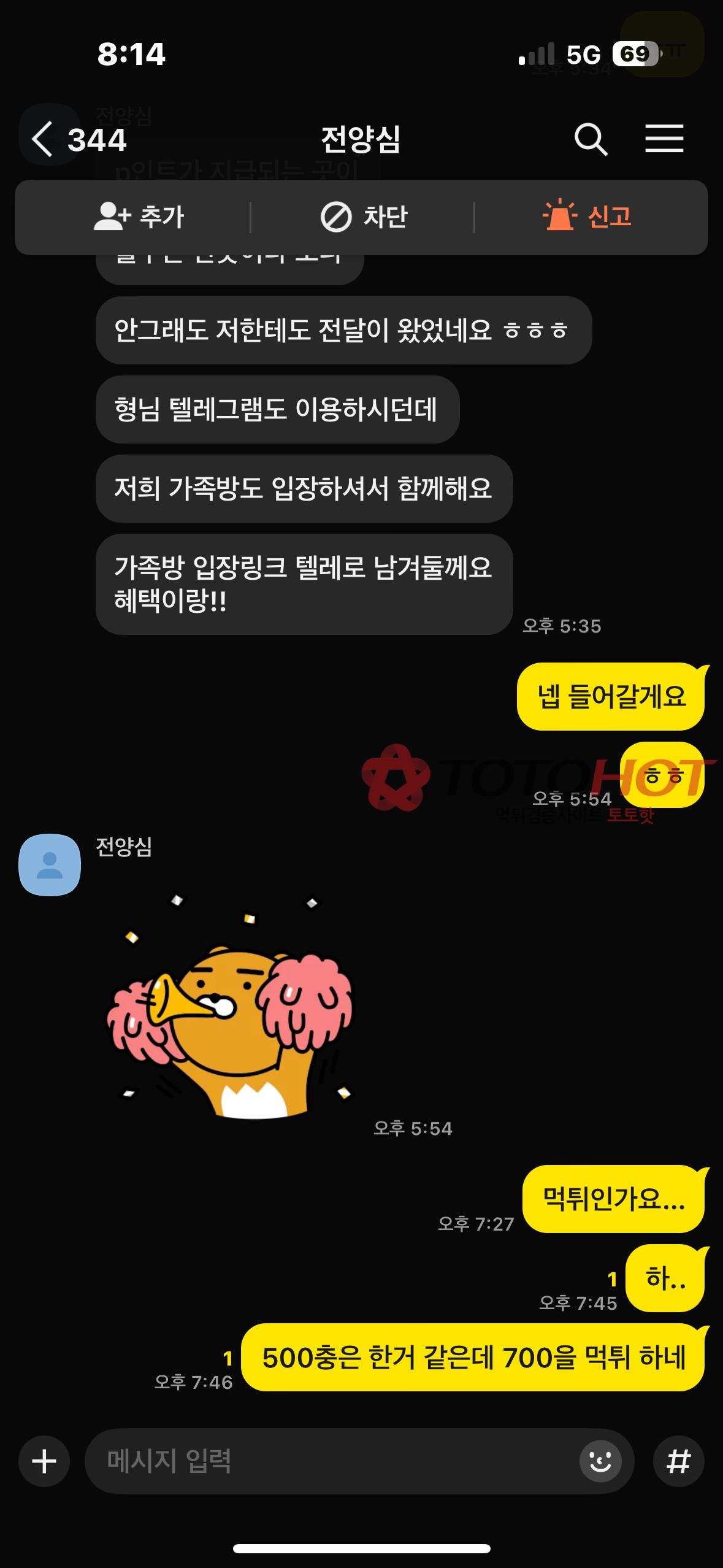Go back to the chat list
Viewport: 723px width, 1568px height.
point(43,139)
